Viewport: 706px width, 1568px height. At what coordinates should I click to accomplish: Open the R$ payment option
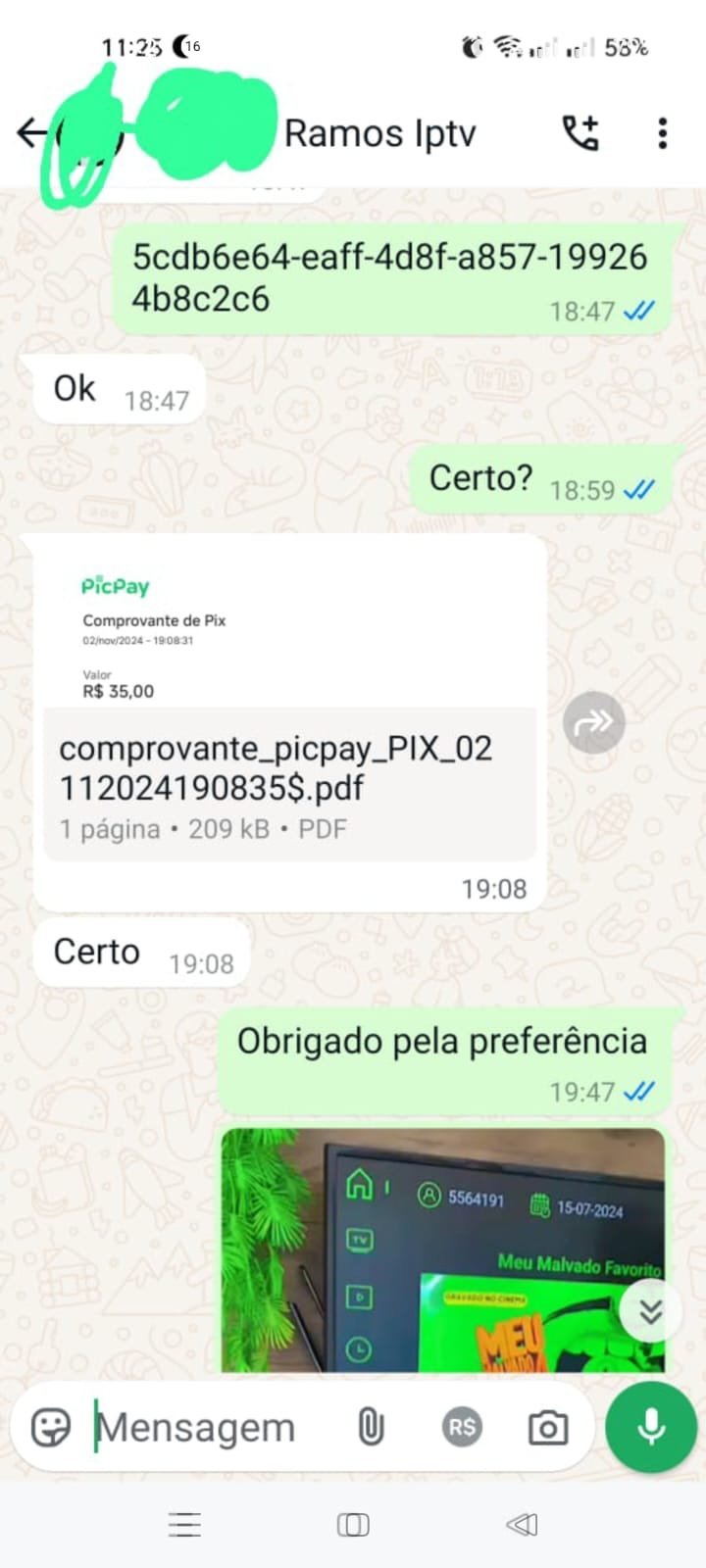tap(462, 1428)
